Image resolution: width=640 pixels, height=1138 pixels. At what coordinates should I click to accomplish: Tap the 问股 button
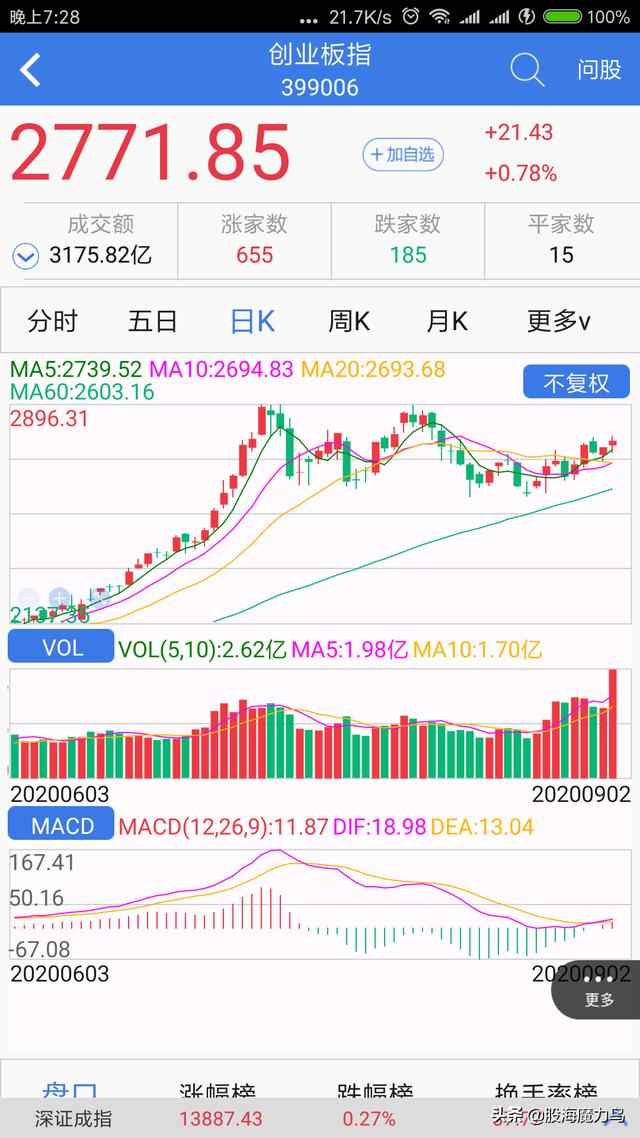coord(599,70)
